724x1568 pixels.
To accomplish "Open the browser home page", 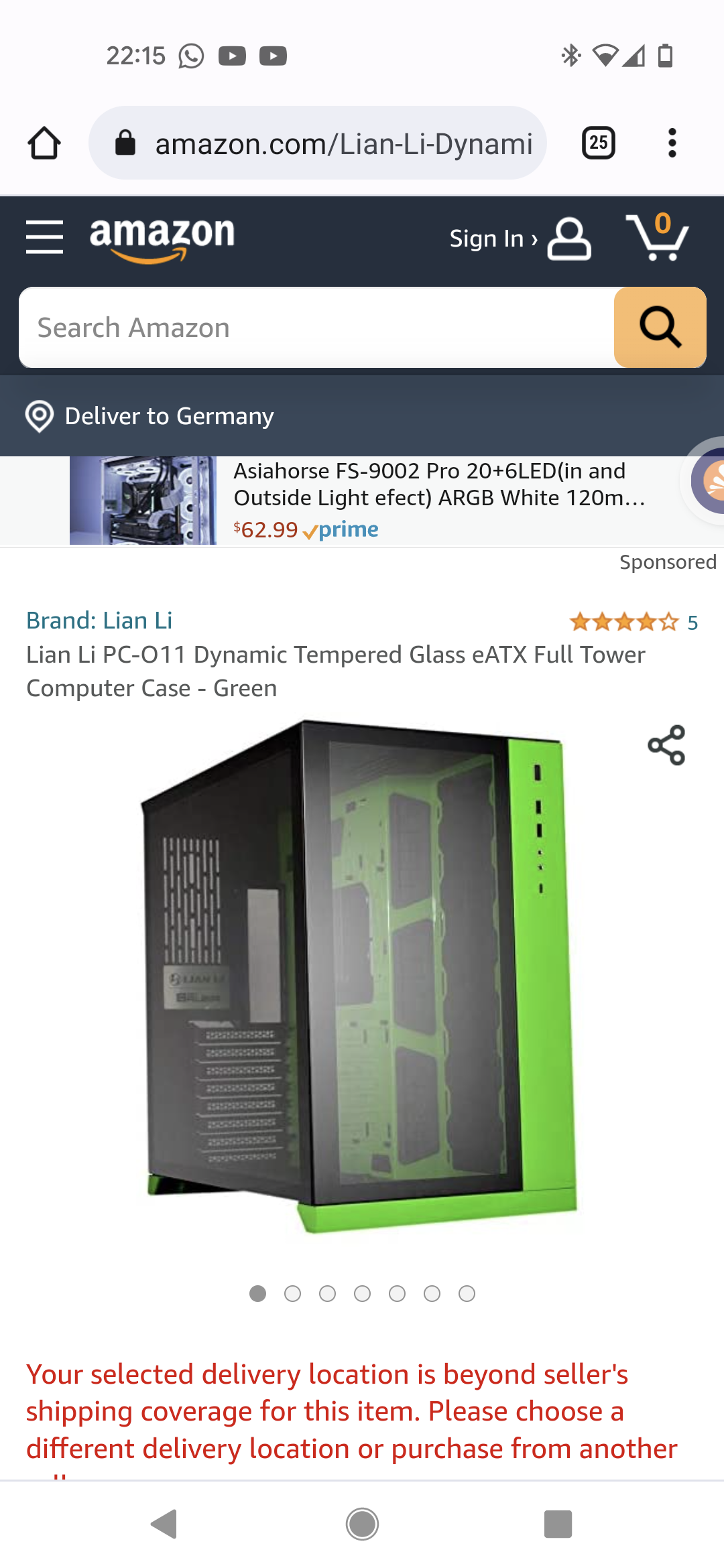I will point(44,143).
